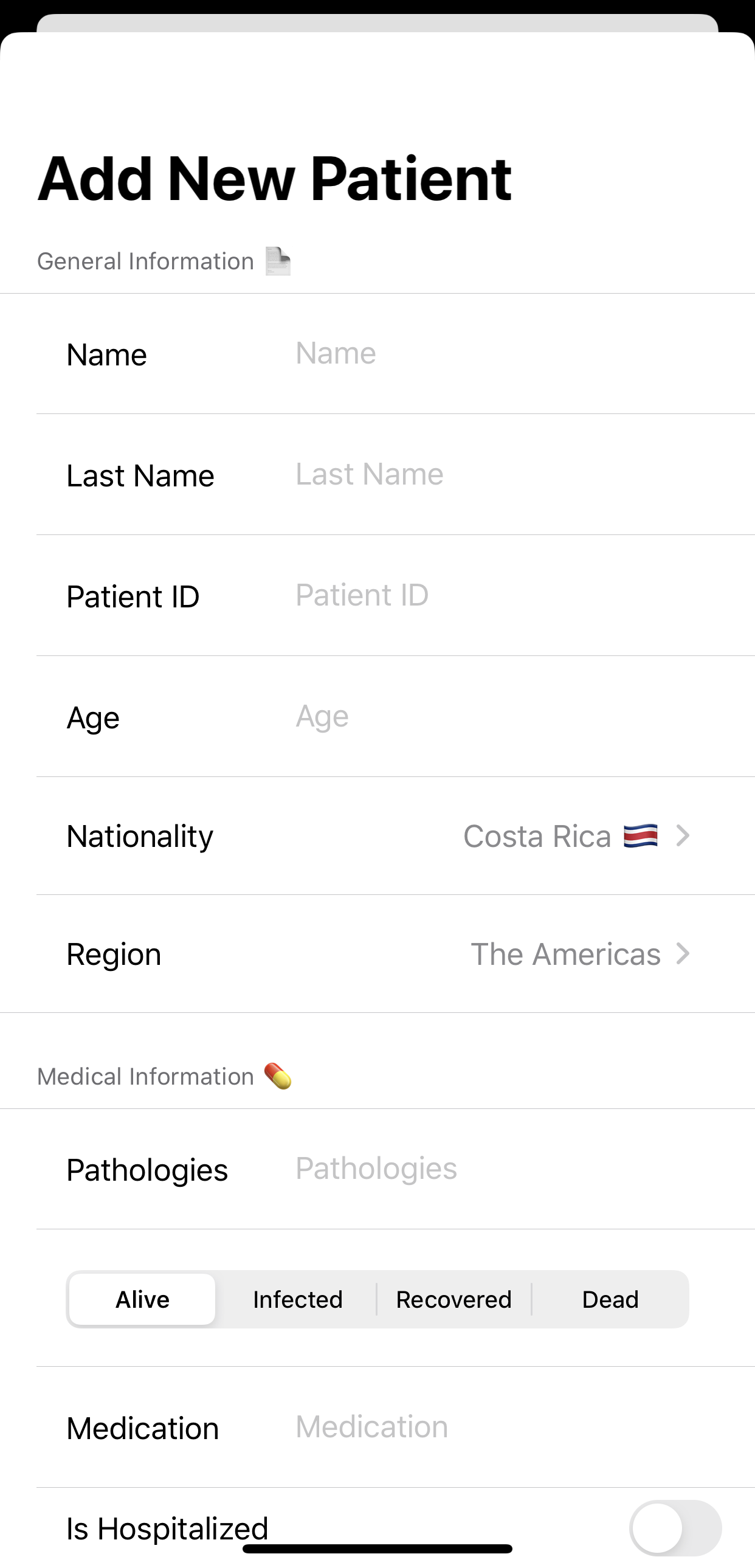Choose the Dead status segment
This screenshot has width=755, height=1568.
click(x=610, y=1299)
